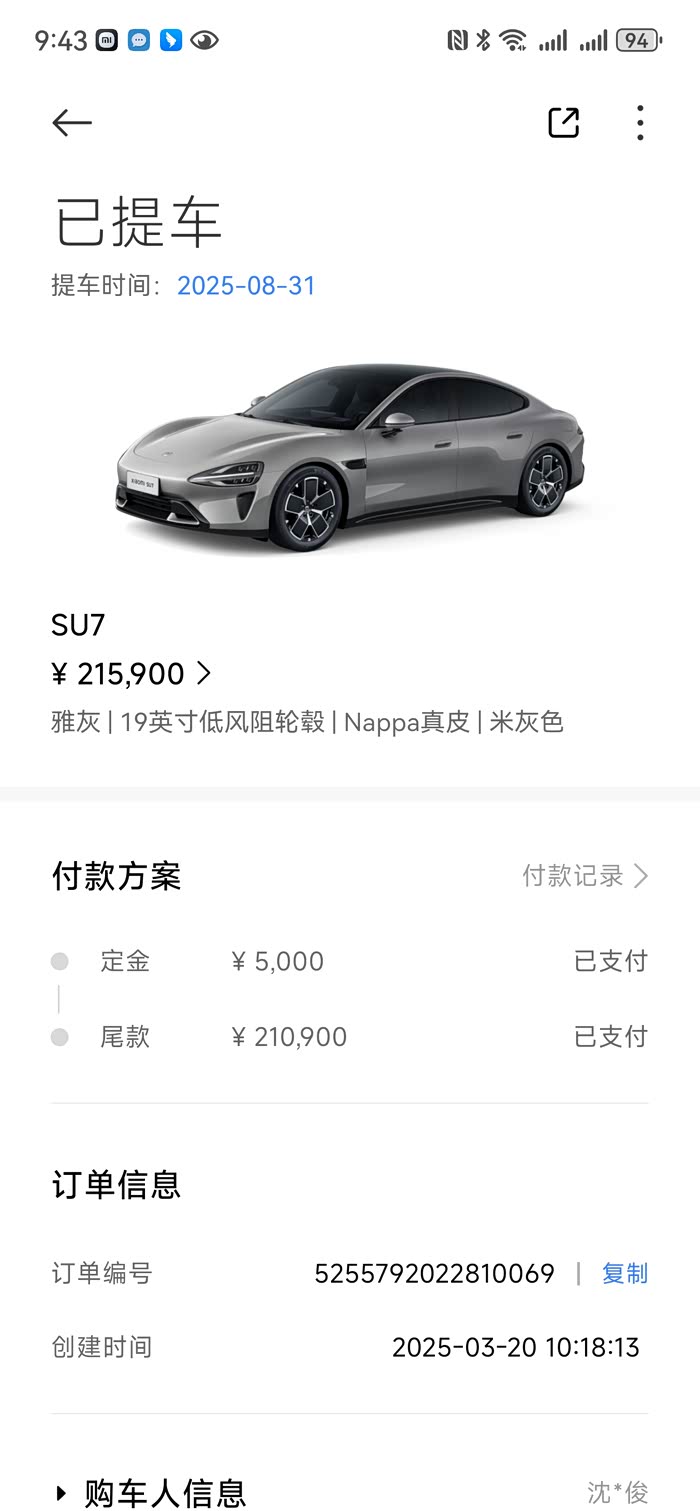Open 付款记录 payment records
Image resolution: width=700 pixels, height=1511 pixels.
pos(585,876)
